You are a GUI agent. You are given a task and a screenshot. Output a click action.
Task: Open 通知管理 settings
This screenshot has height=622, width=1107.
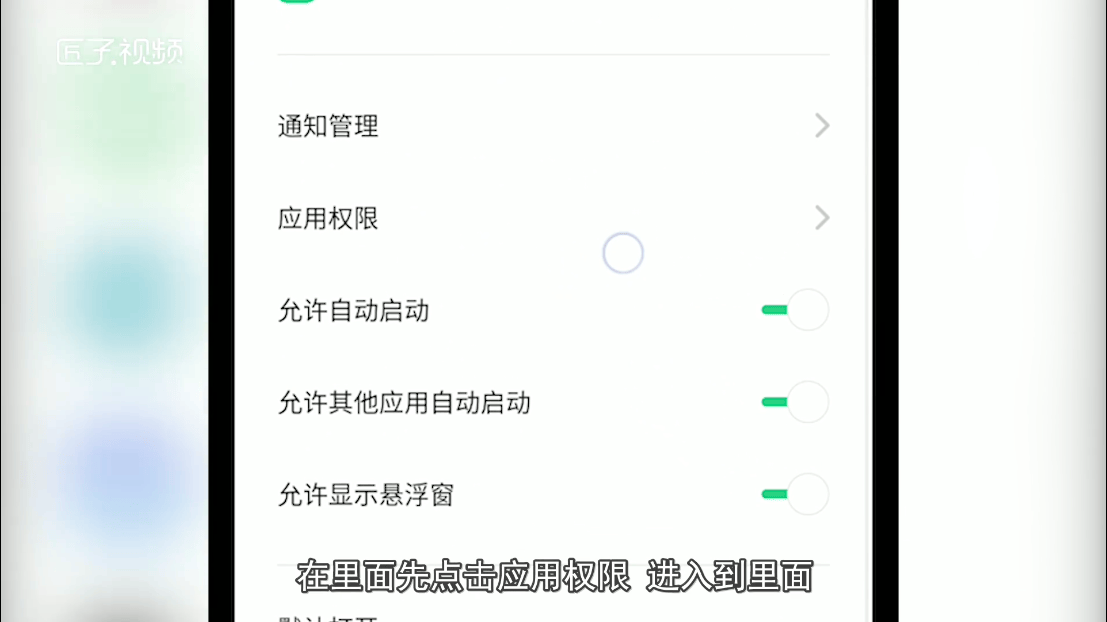pyautogui.click(x=552, y=126)
